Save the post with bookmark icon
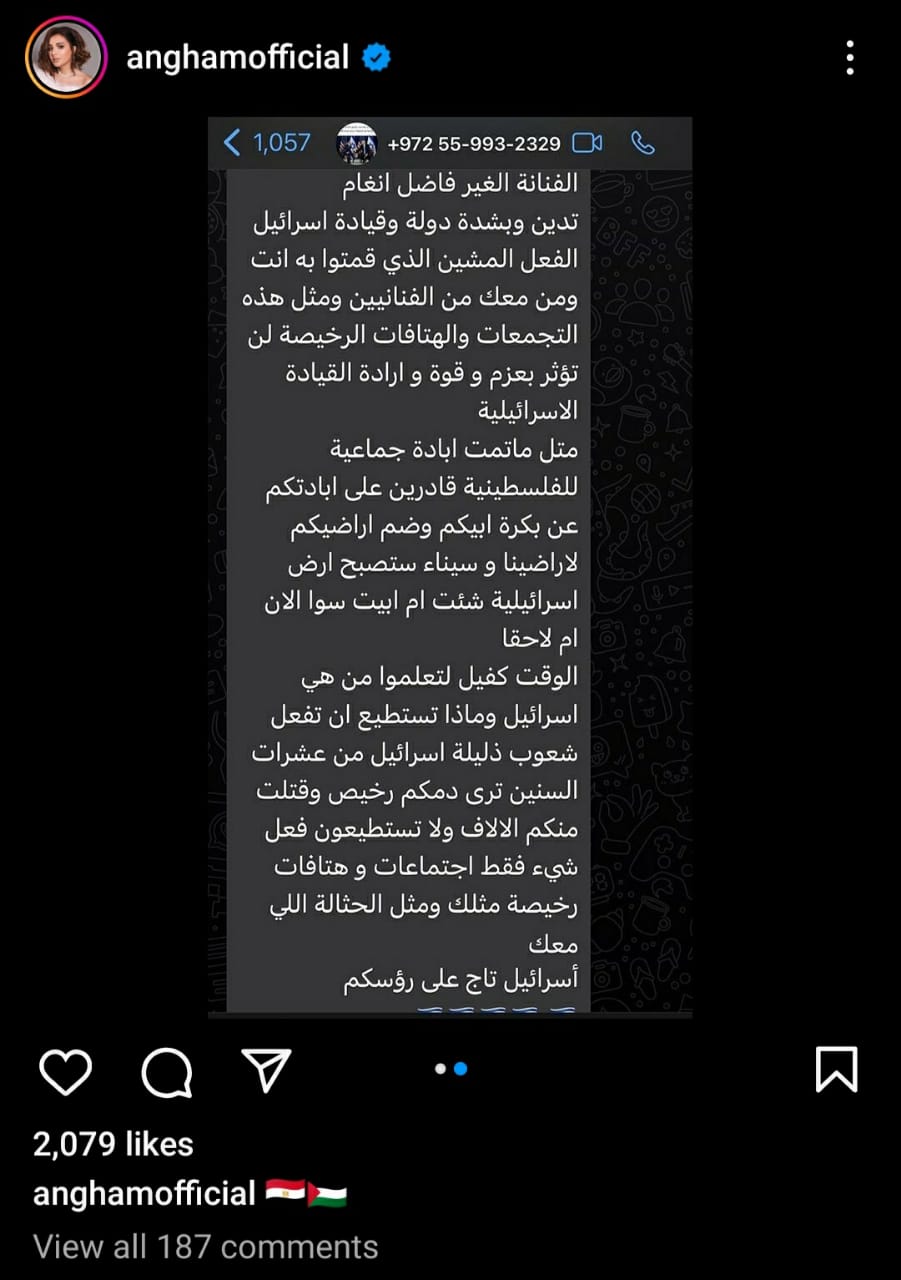Viewport: 901px width, 1280px height. [x=836, y=1069]
